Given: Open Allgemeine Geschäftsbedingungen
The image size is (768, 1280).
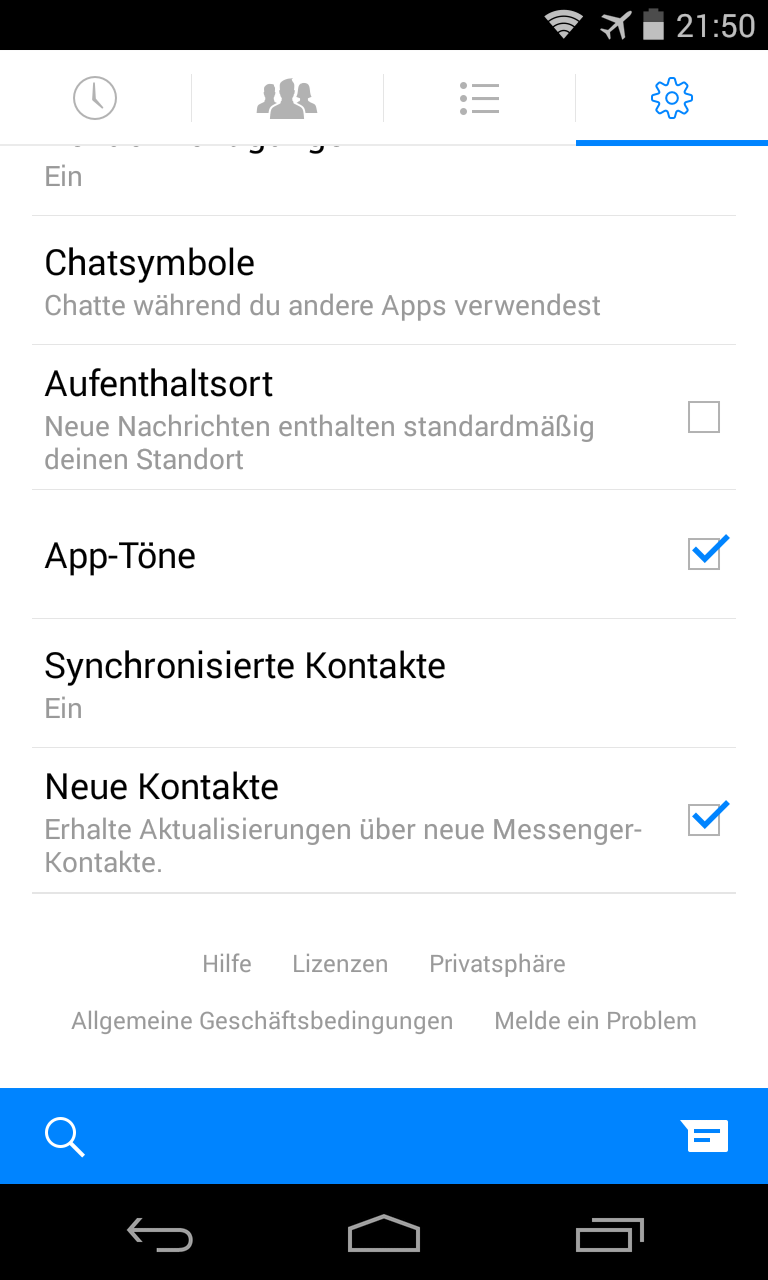Looking at the screenshot, I should coord(262,1021).
